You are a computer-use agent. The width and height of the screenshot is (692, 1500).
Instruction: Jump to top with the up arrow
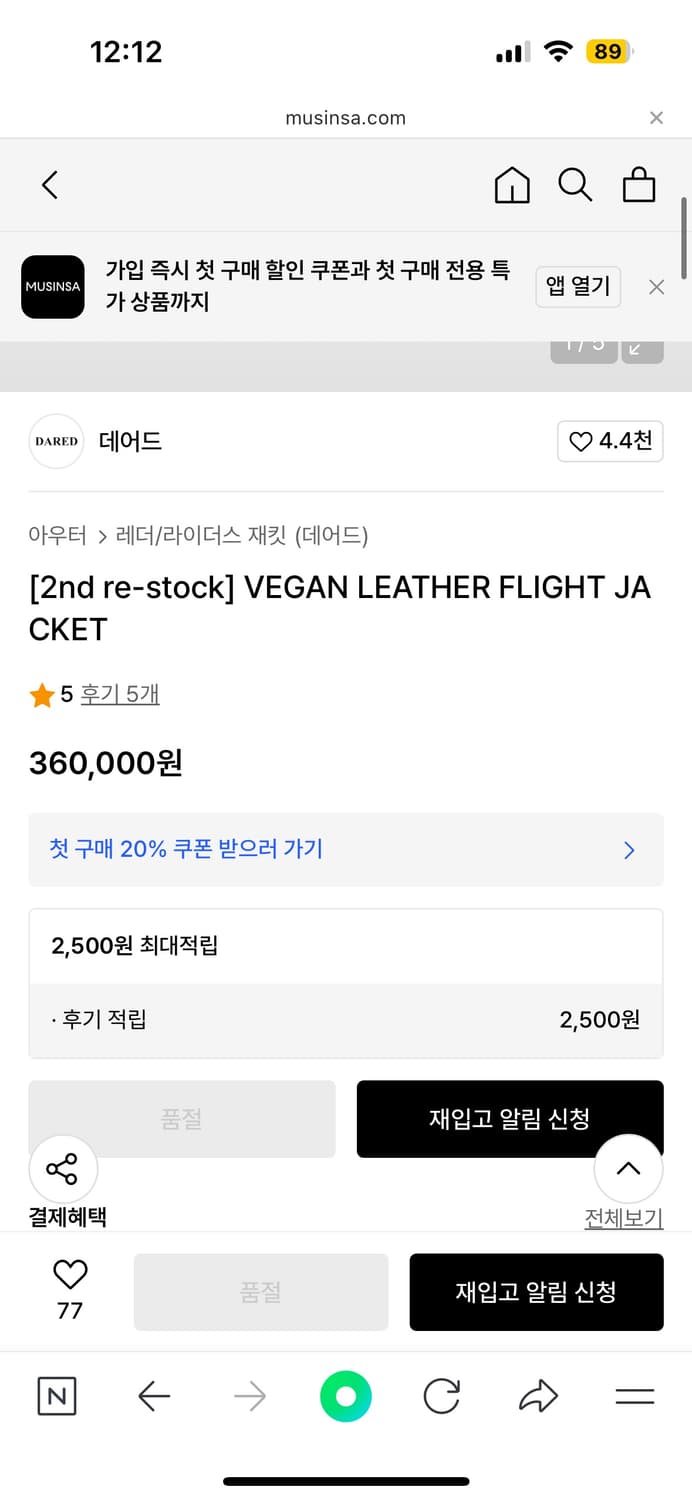pyautogui.click(x=628, y=1168)
